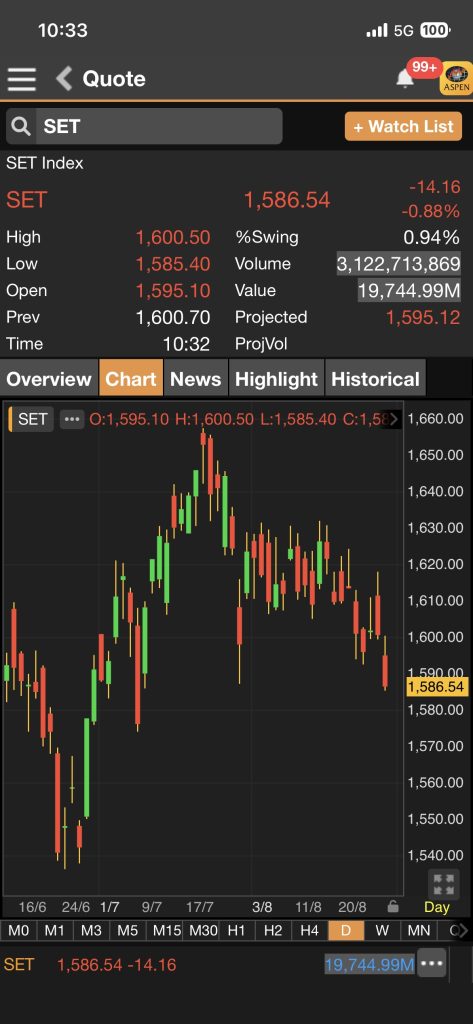473x1024 pixels.
Task: Open chart options next to SET label
Action: tap(72, 419)
